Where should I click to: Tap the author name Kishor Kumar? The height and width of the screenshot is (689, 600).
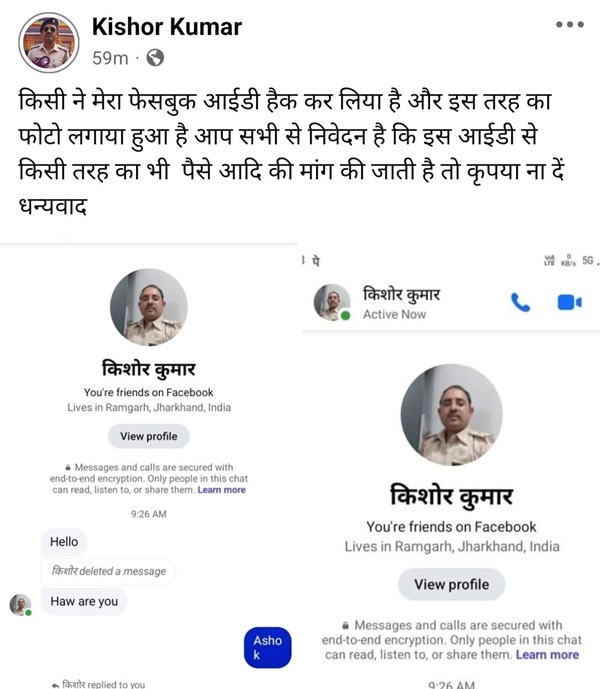pyautogui.click(x=166, y=26)
